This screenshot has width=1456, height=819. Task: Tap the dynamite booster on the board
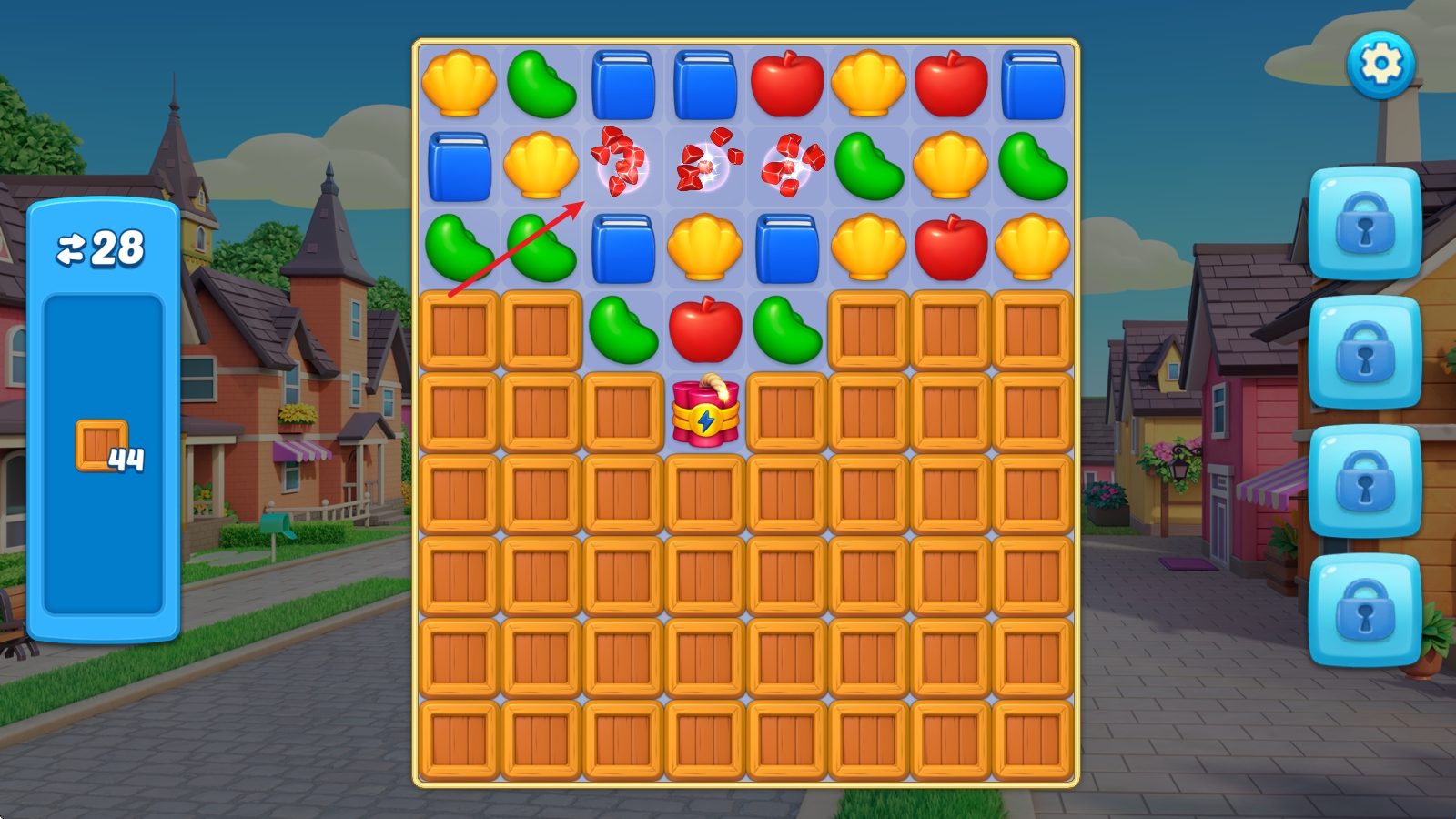point(705,414)
